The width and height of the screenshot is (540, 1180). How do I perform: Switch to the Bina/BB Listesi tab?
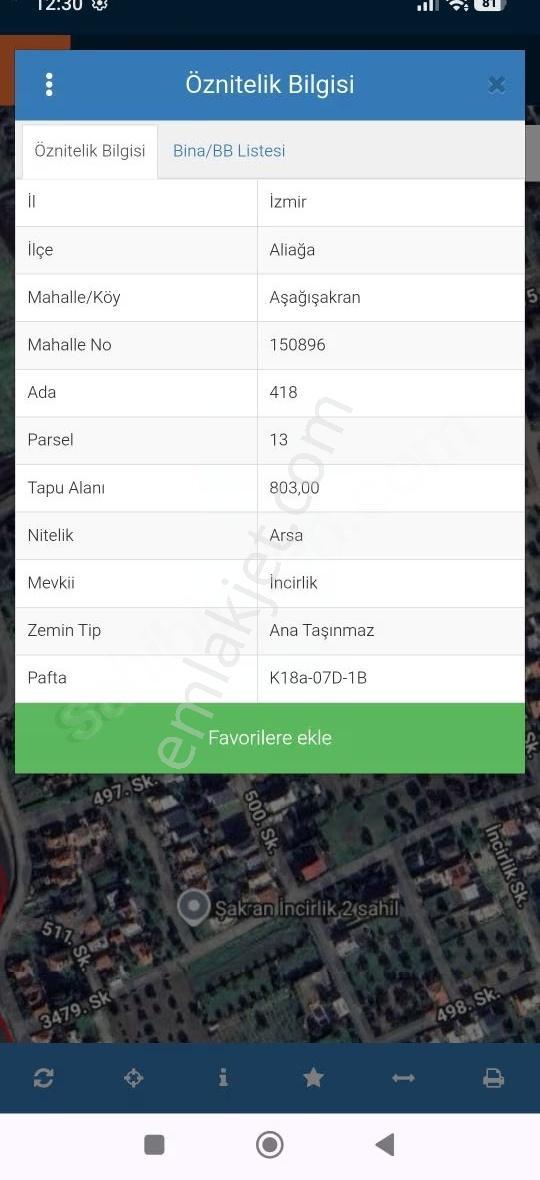click(x=229, y=151)
